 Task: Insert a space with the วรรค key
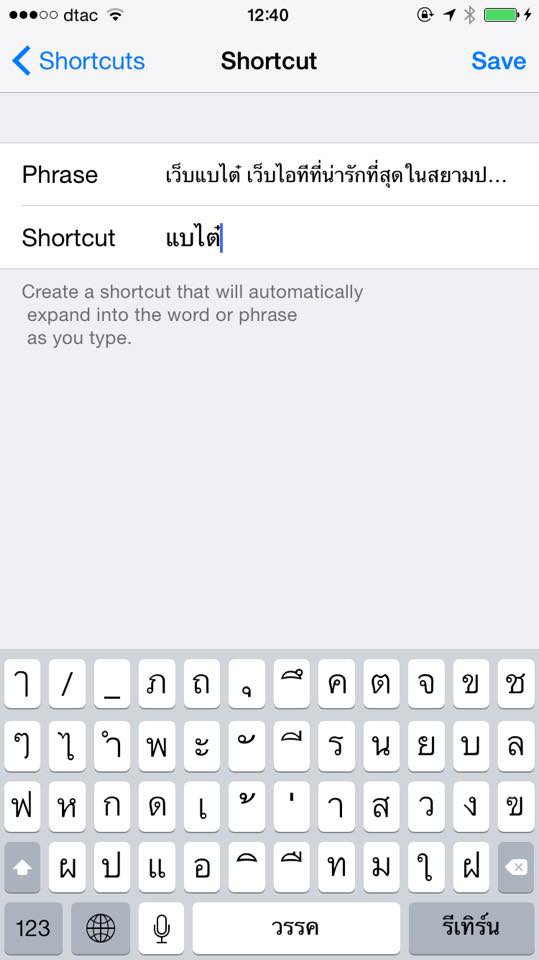[296, 928]
